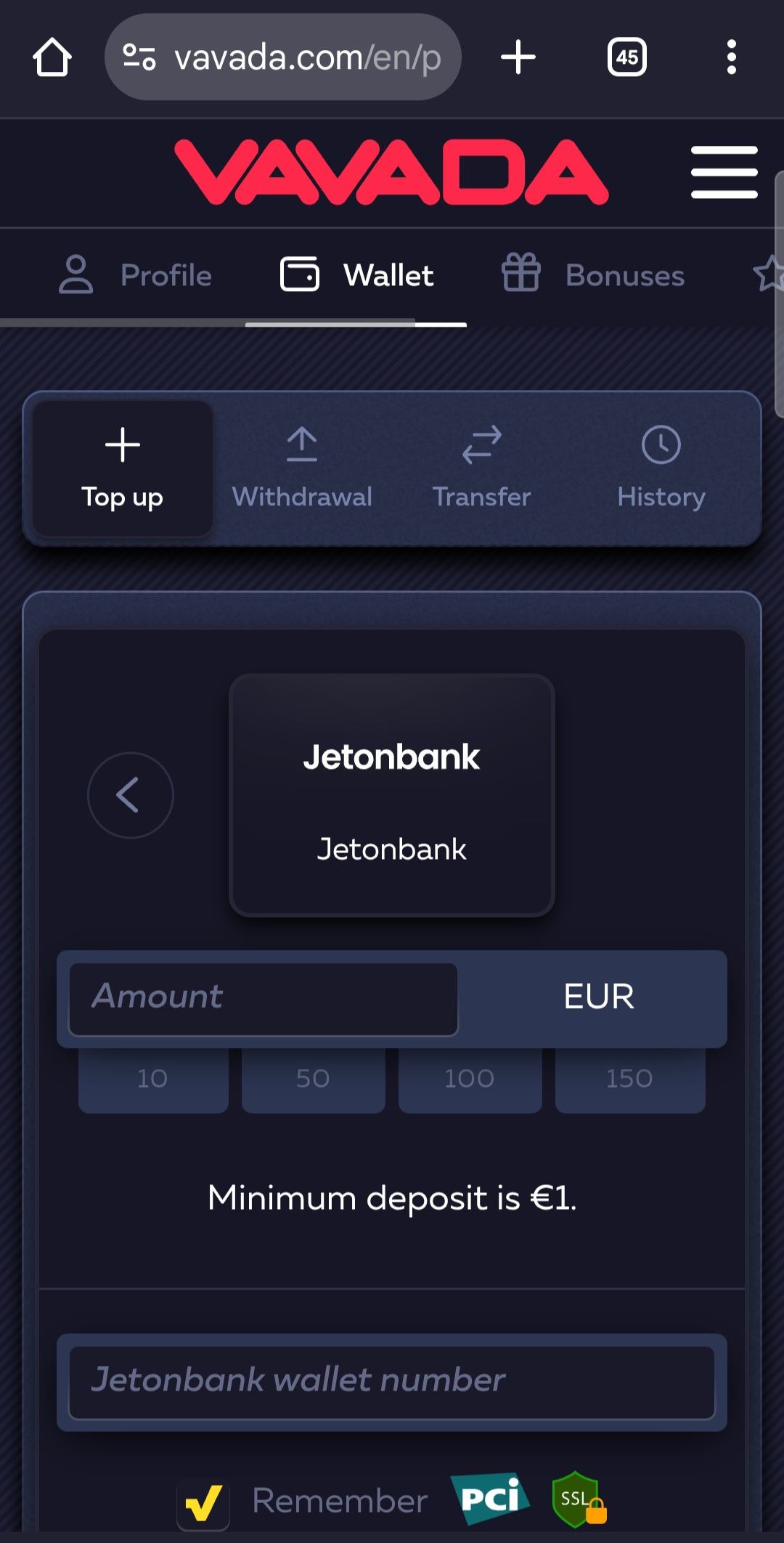Choose the 50 EUR preset amount

pos(313,1079)
